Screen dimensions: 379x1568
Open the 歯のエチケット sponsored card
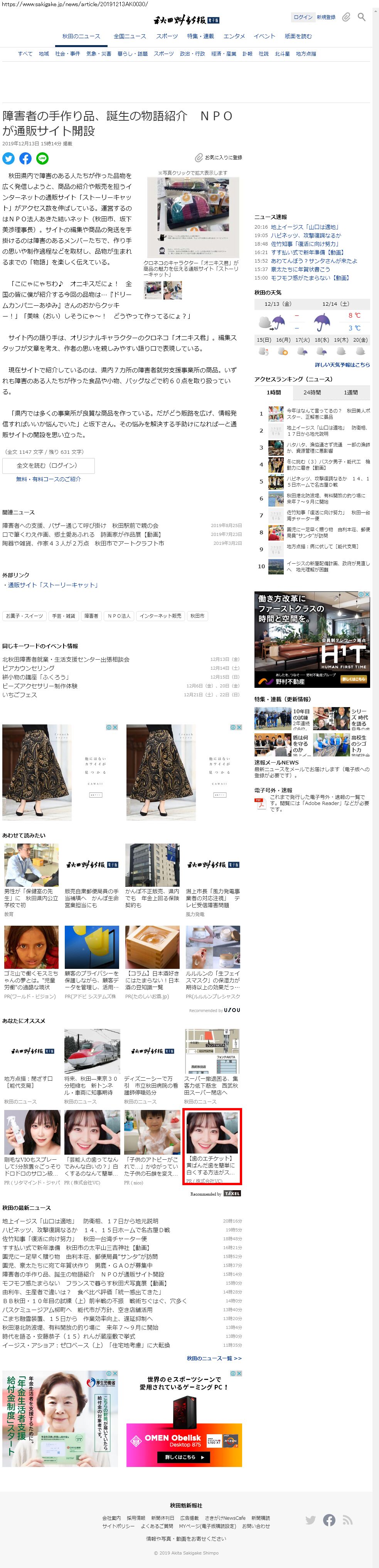click(x=212, y=1146)
